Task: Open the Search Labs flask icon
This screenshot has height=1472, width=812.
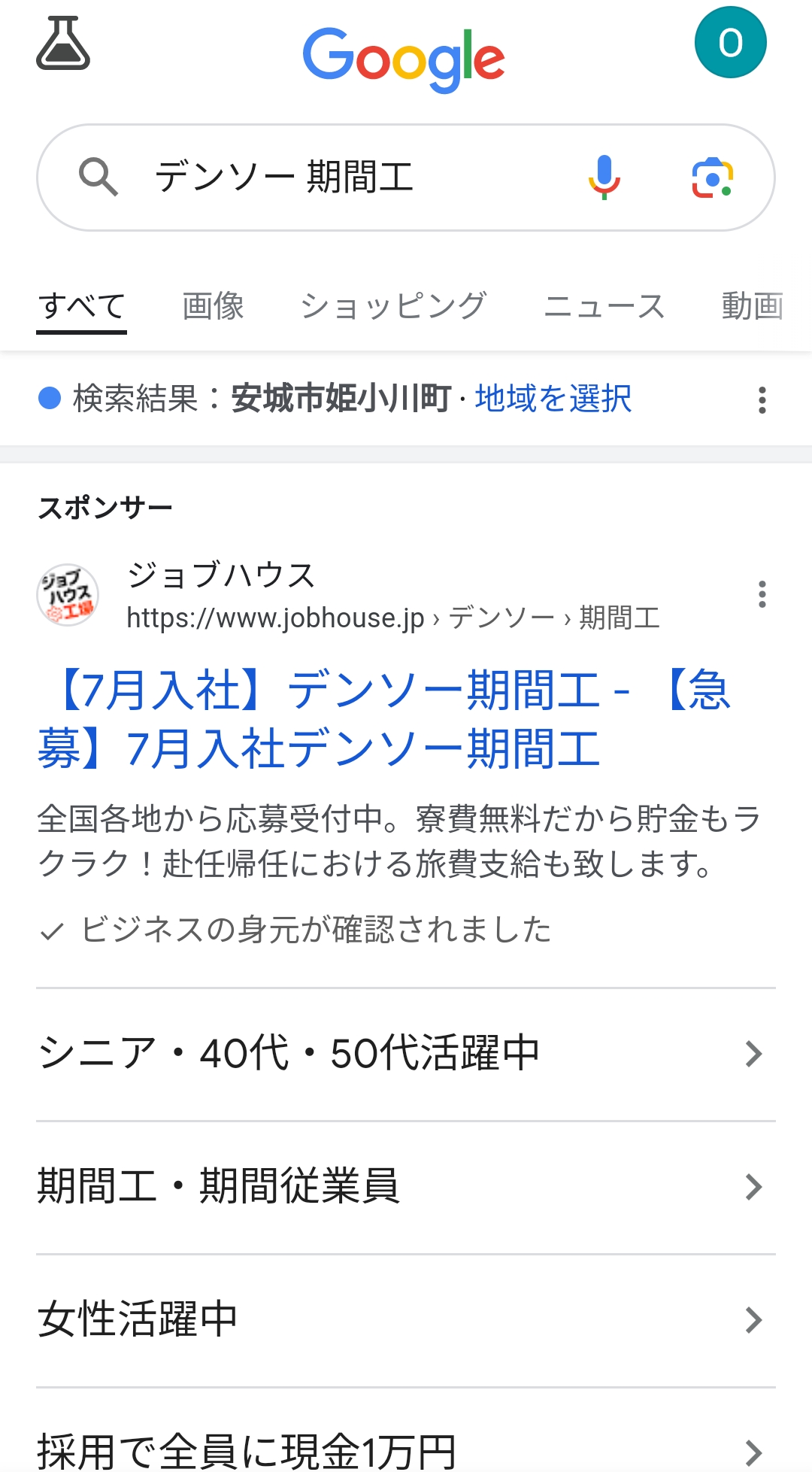Action: click(63, 43)
